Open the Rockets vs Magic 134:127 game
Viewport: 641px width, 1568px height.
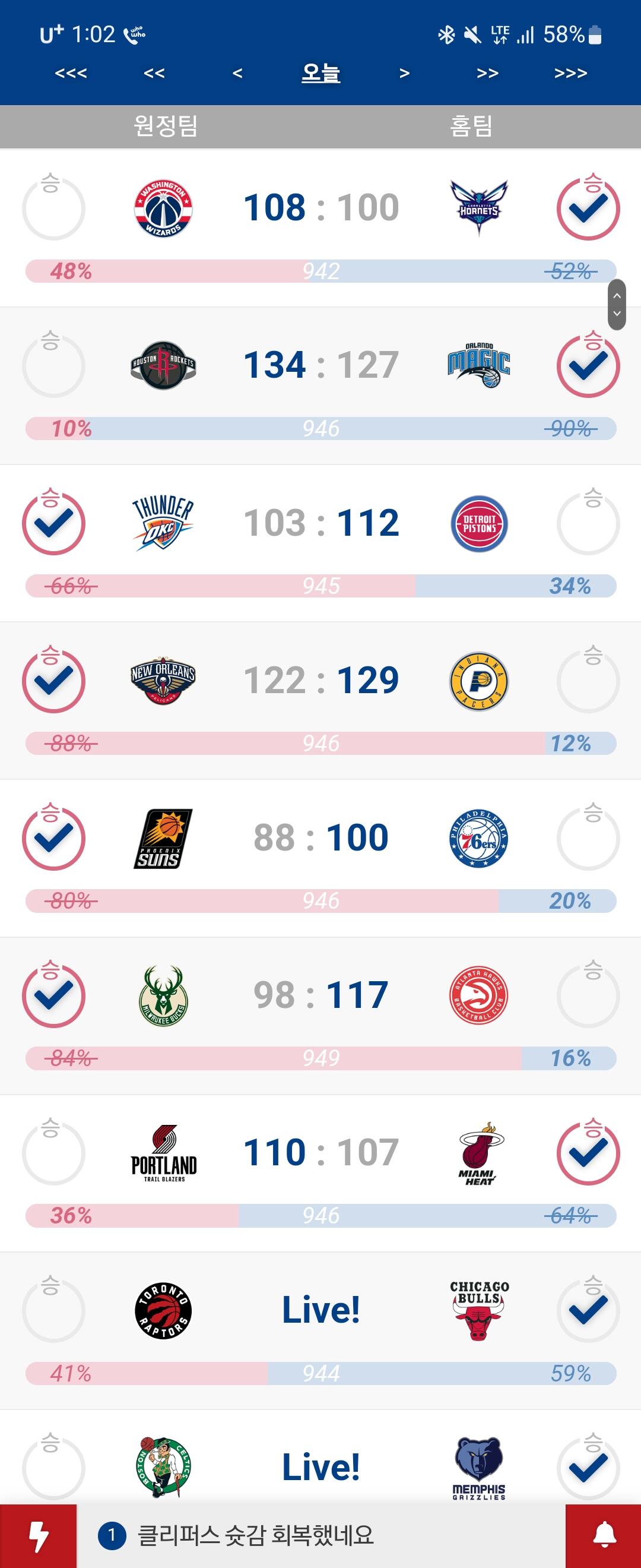[x=320, y=365]
